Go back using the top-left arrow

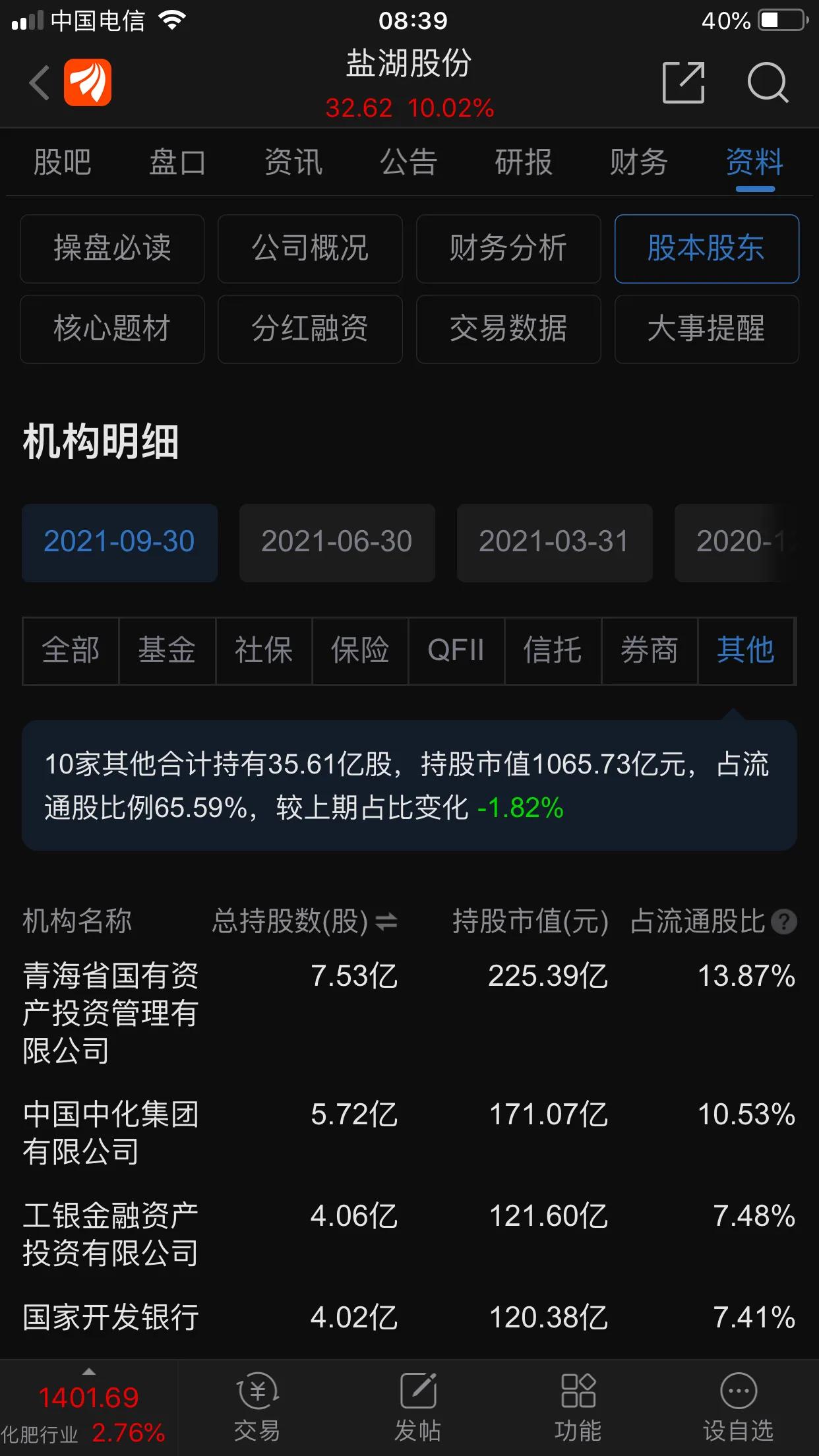pos(40,83)
